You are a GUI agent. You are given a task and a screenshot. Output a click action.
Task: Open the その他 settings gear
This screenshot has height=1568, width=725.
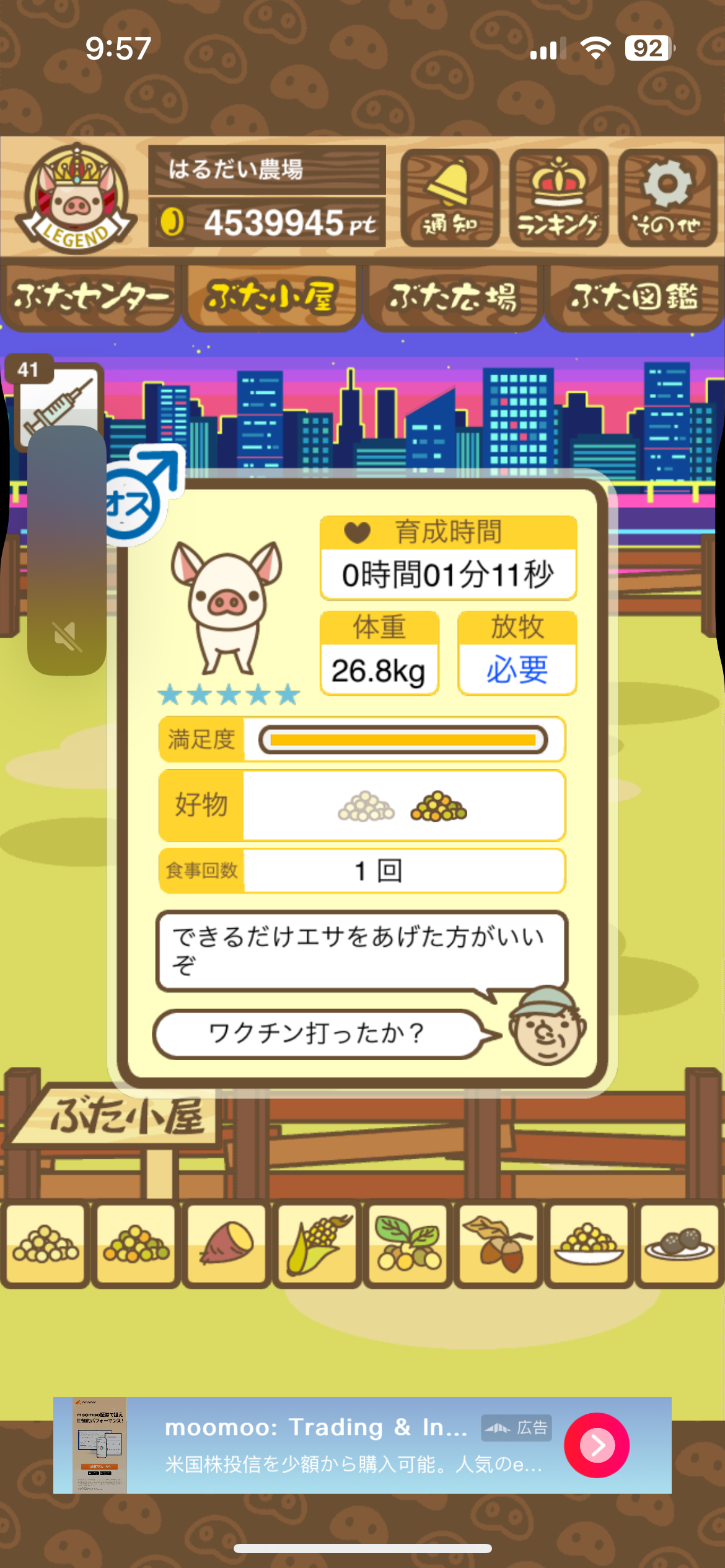pyautogui.click(x=667, y=198)
